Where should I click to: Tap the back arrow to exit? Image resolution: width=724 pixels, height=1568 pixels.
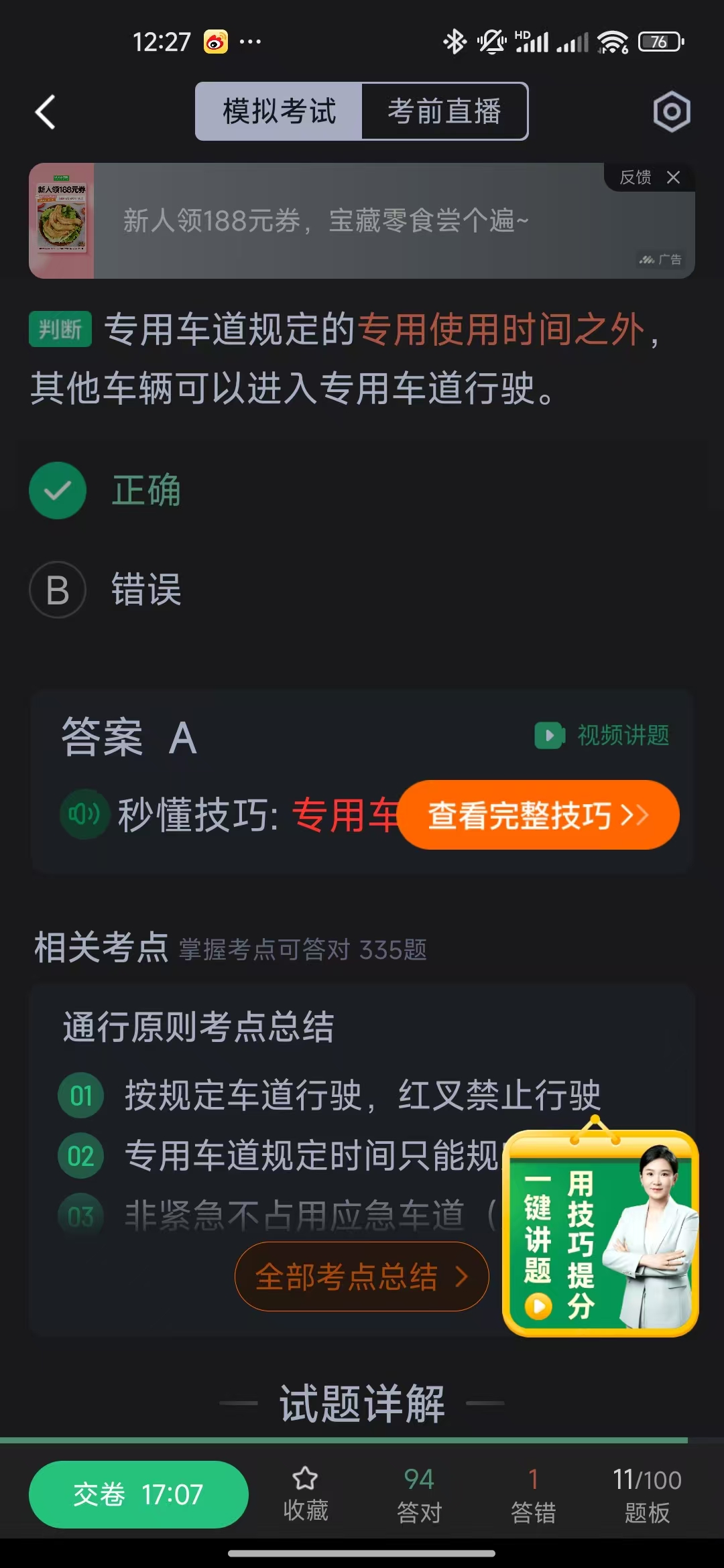coord(44,111)
